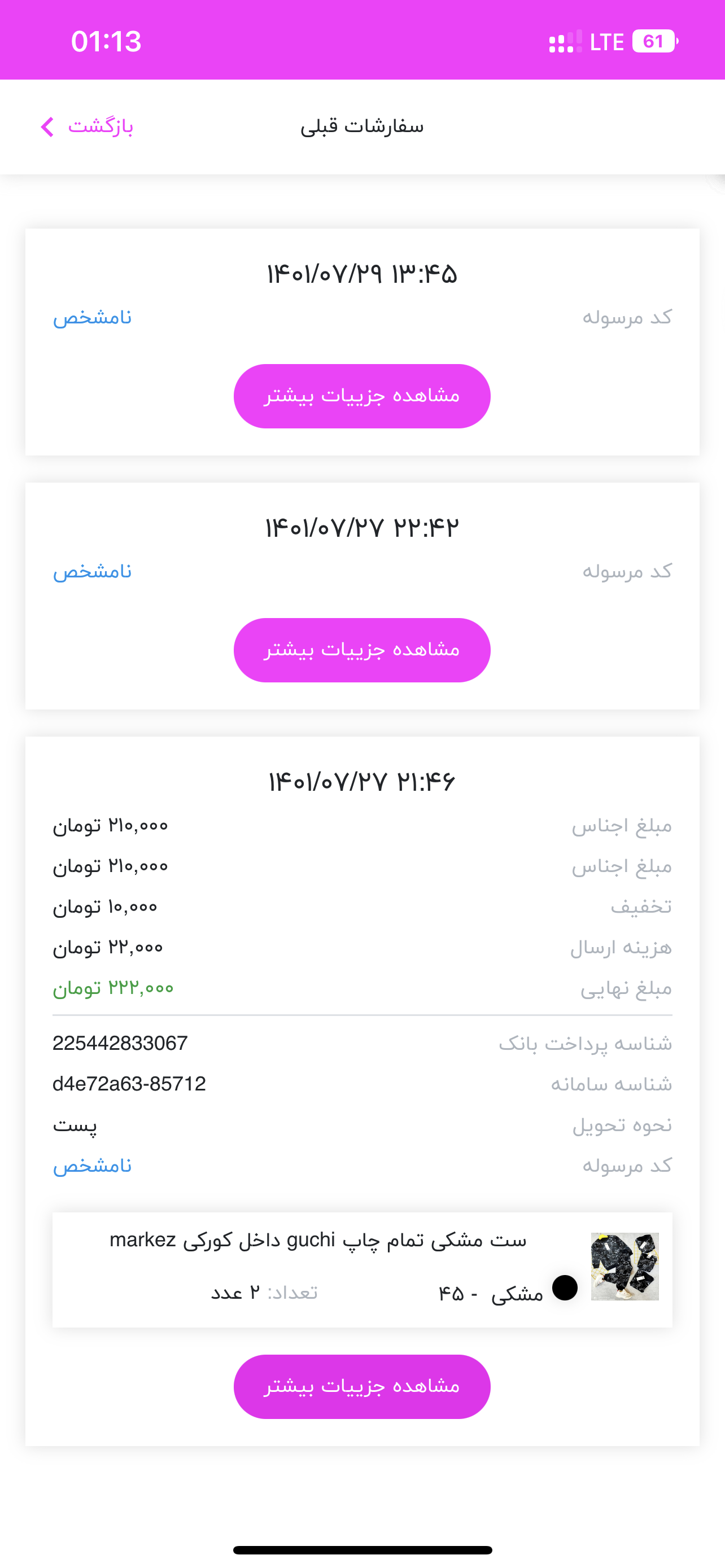The width and height of the screenshot is (725, 1568).
Task: Go back using the بازگشت button
Action: click(87, 126)
